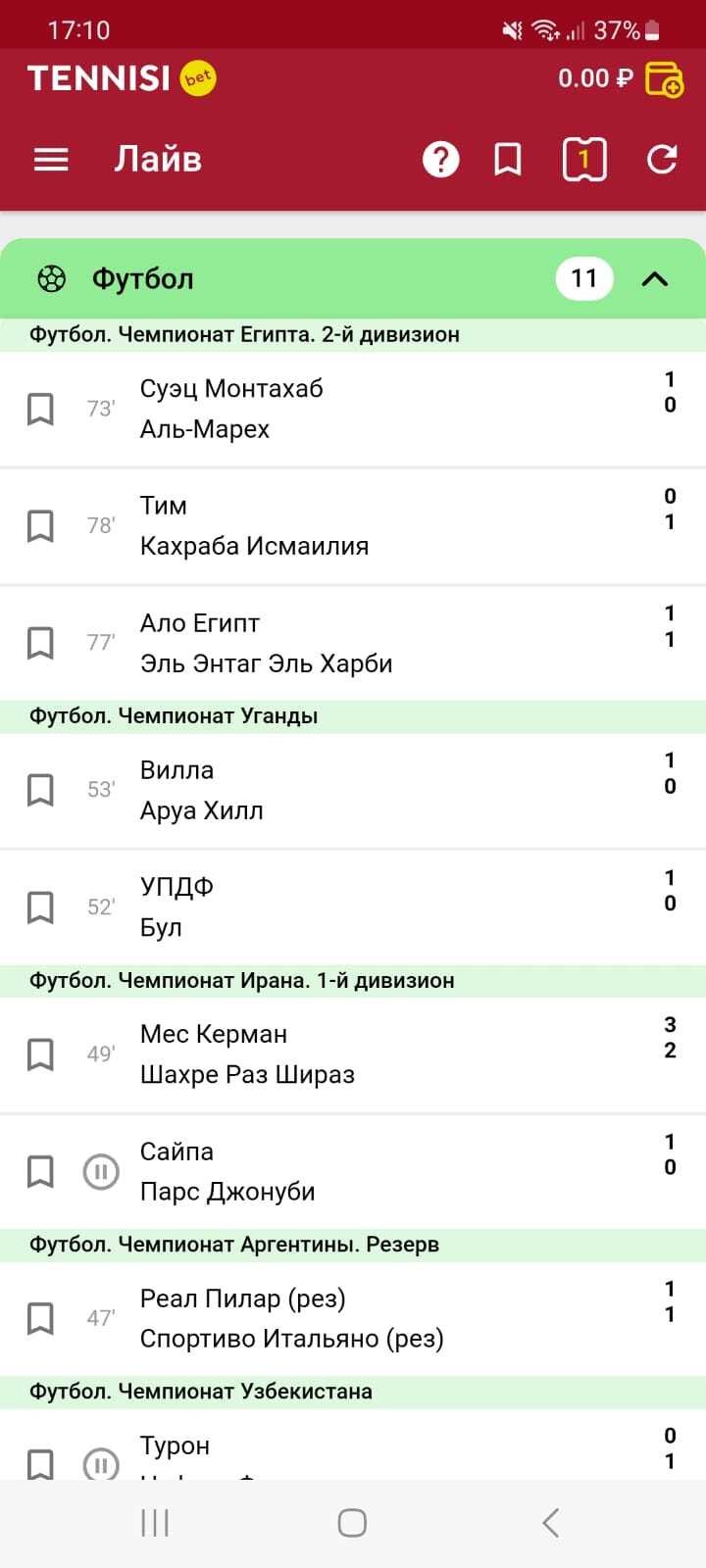Open the hamburger navigation menu
This screenshot has height=1568, width=706.
coord(51,160)
